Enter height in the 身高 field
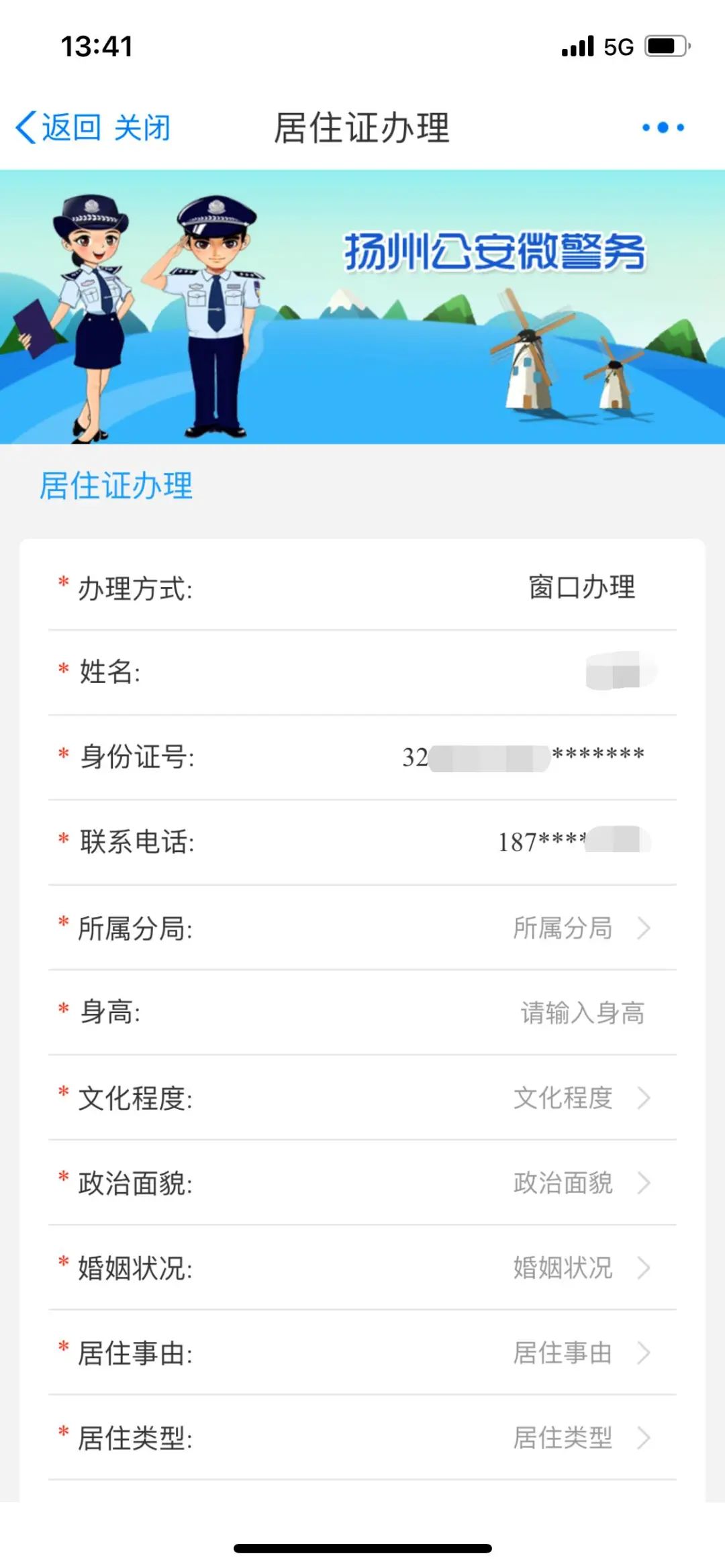 tap(581, 1013)
